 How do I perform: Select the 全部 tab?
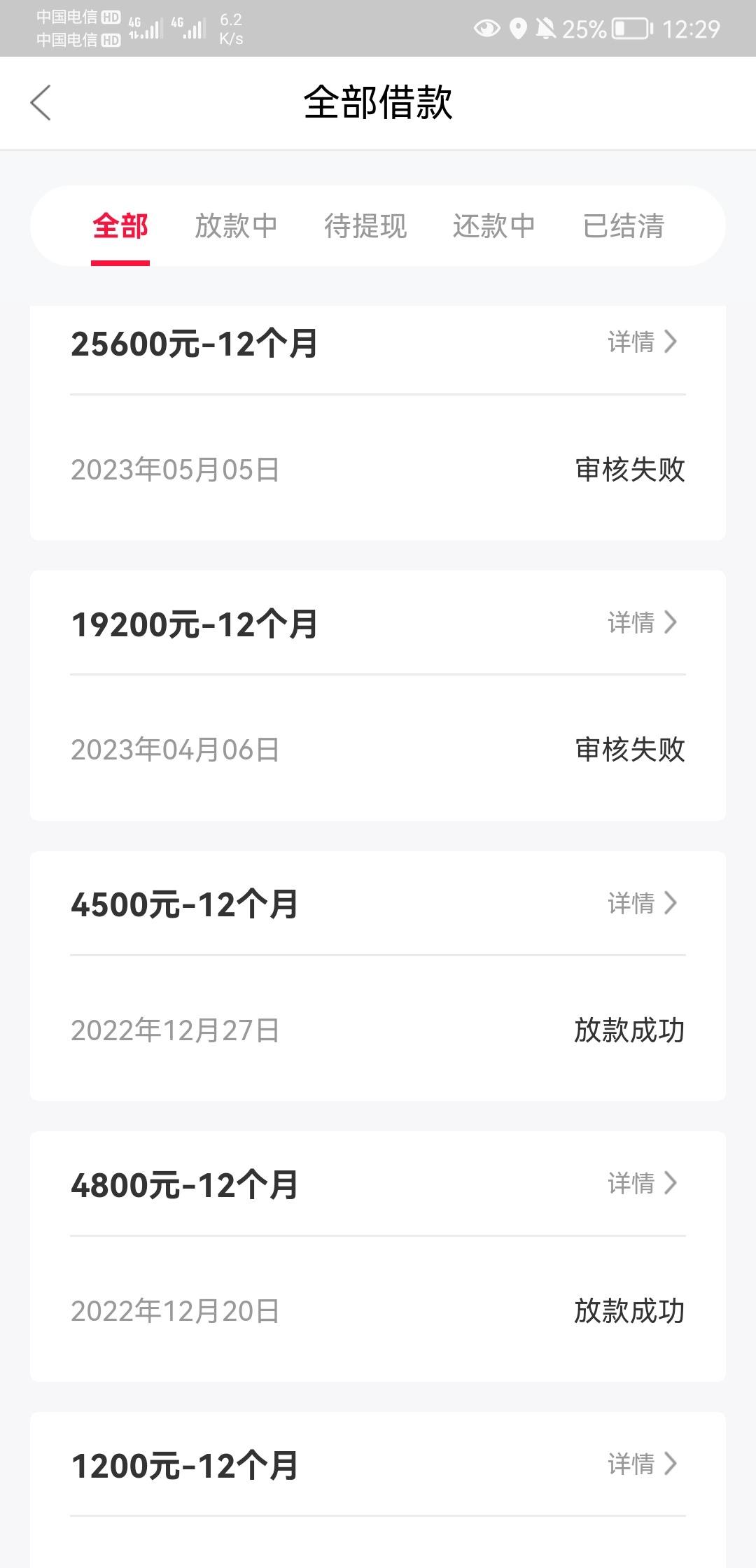120,226
